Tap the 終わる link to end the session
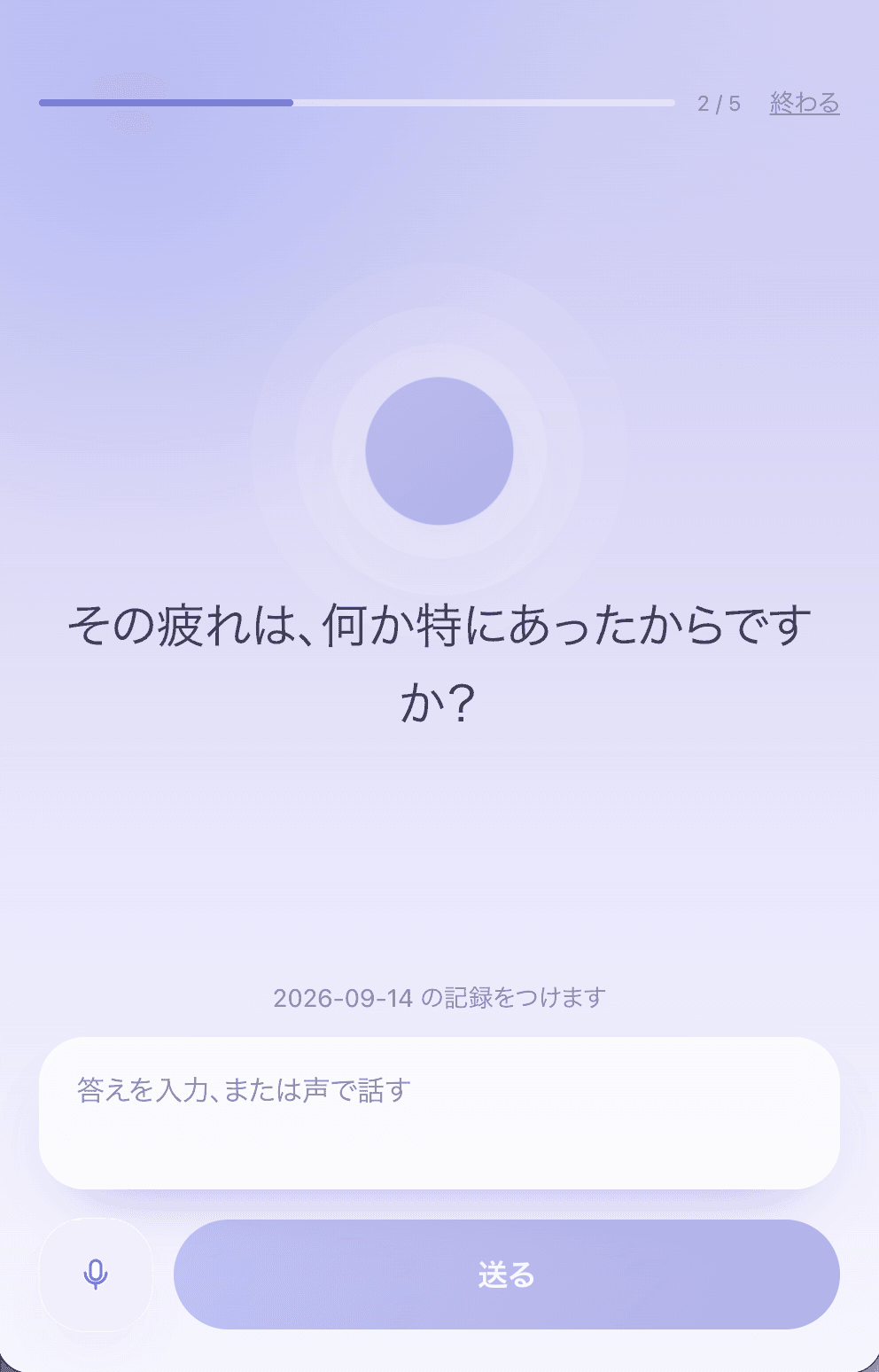Viewport: 879px width, 1372px height. (x=805, y=103)
